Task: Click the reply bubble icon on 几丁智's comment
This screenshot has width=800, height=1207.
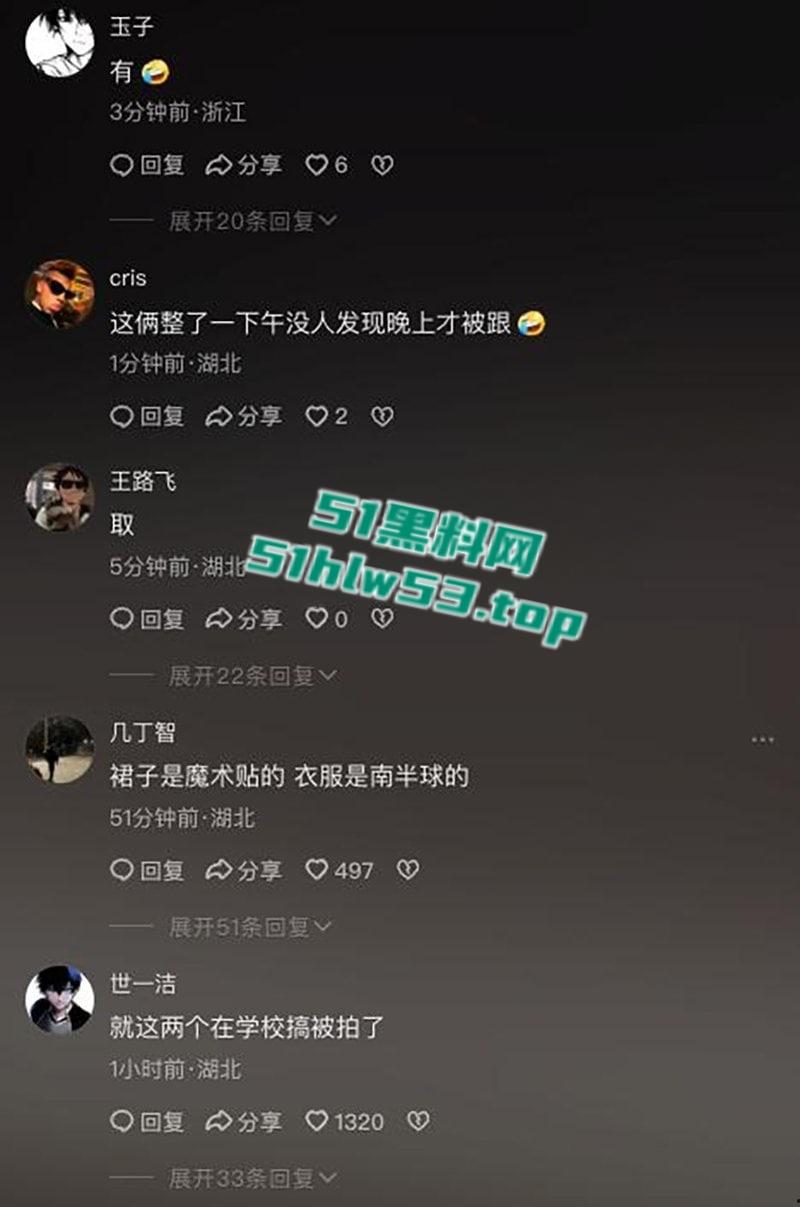Action: (121, 871)
